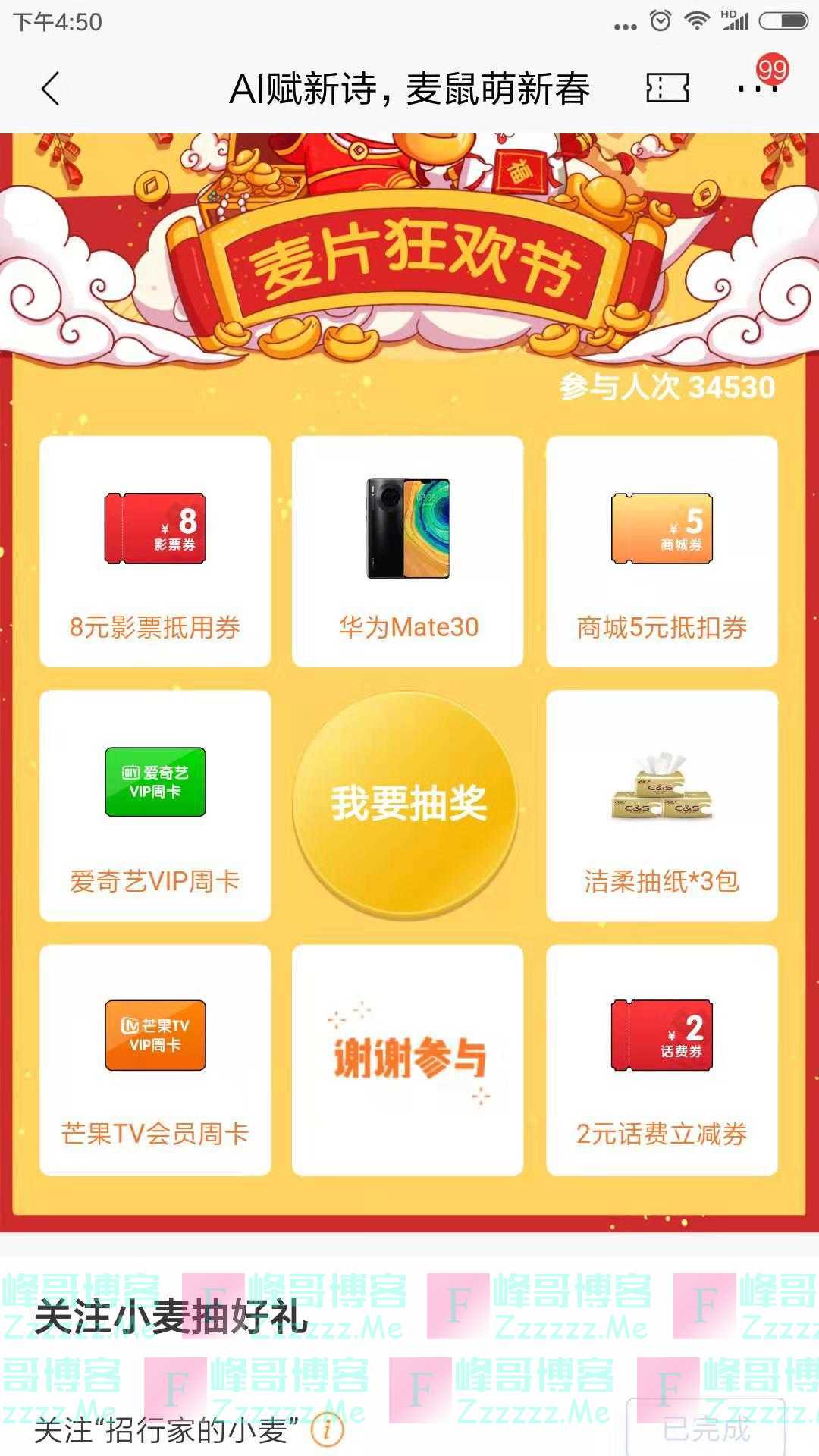Go back using the top-left arrow
819x1456 pixels.
click(x=50, y=89)
